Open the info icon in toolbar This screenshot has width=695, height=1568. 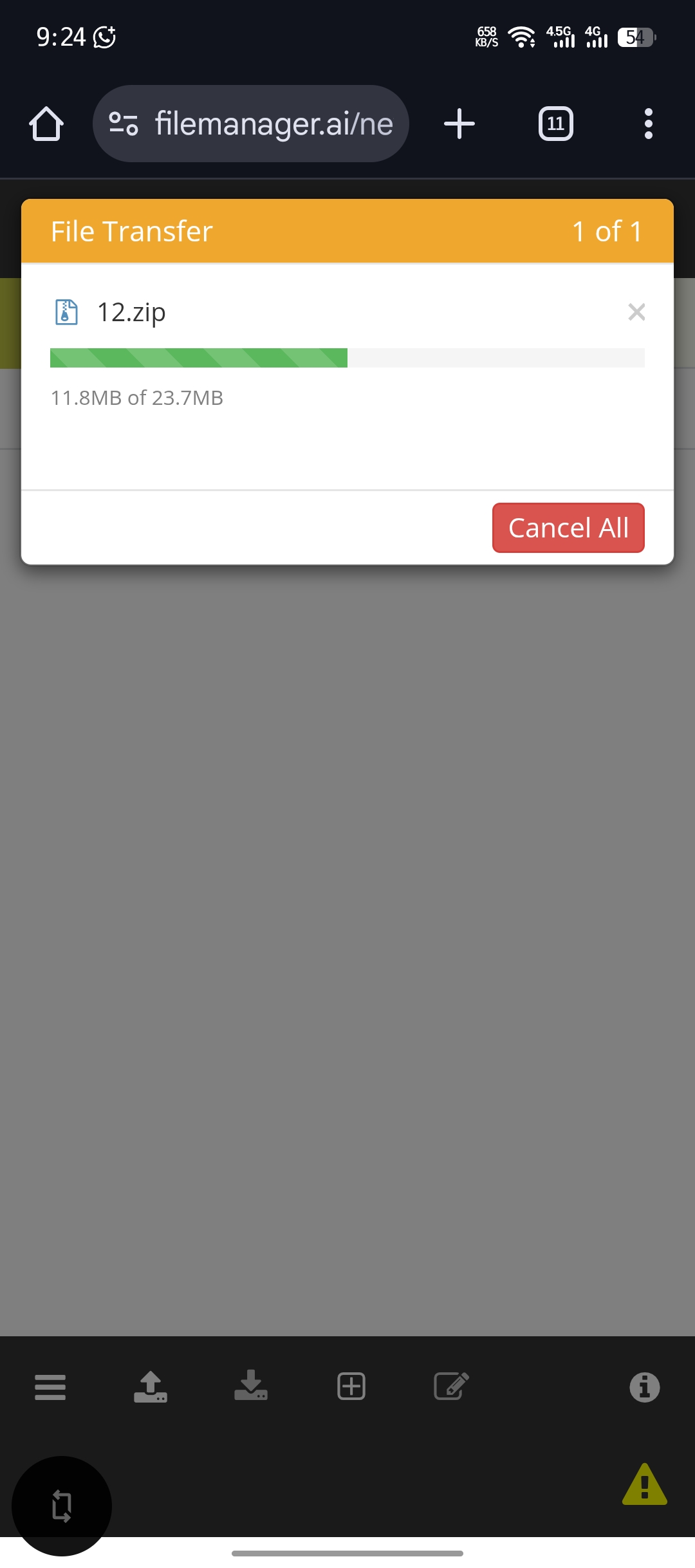[644, 1387]
